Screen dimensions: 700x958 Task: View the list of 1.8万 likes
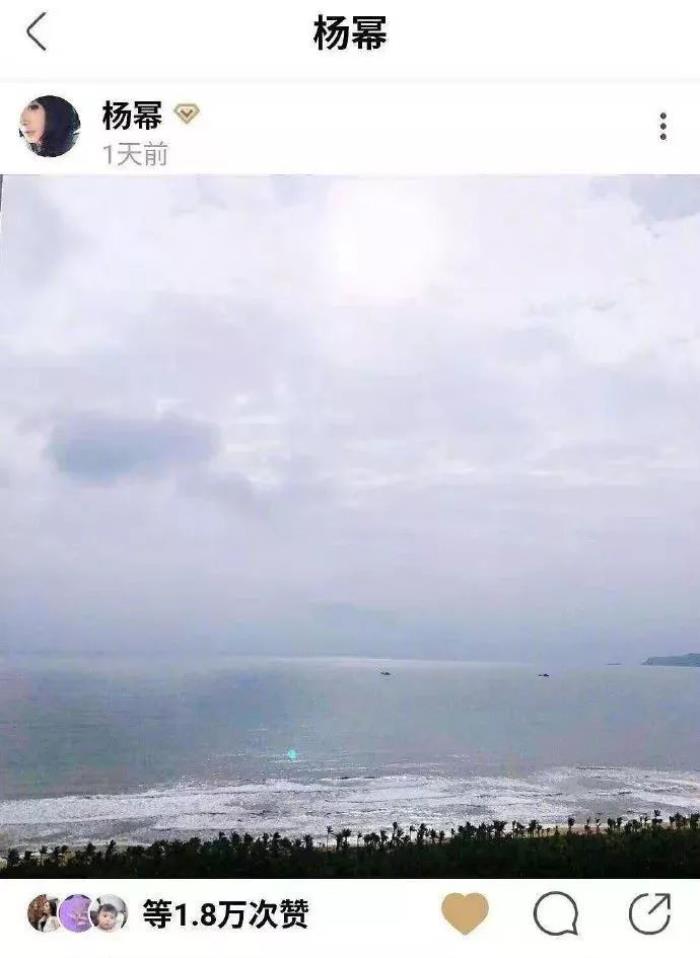(225, 914)
